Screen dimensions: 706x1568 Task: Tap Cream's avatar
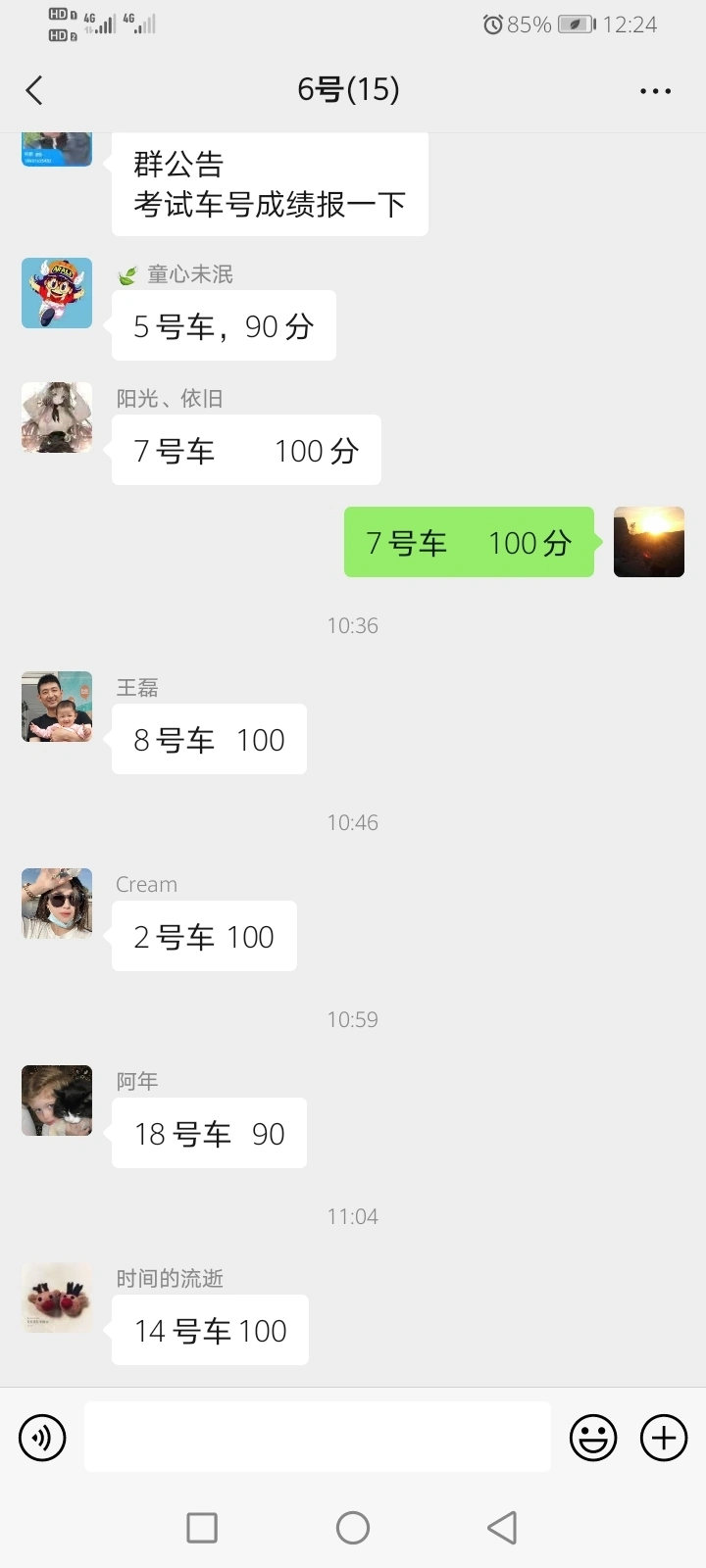(x=57, y=904)
